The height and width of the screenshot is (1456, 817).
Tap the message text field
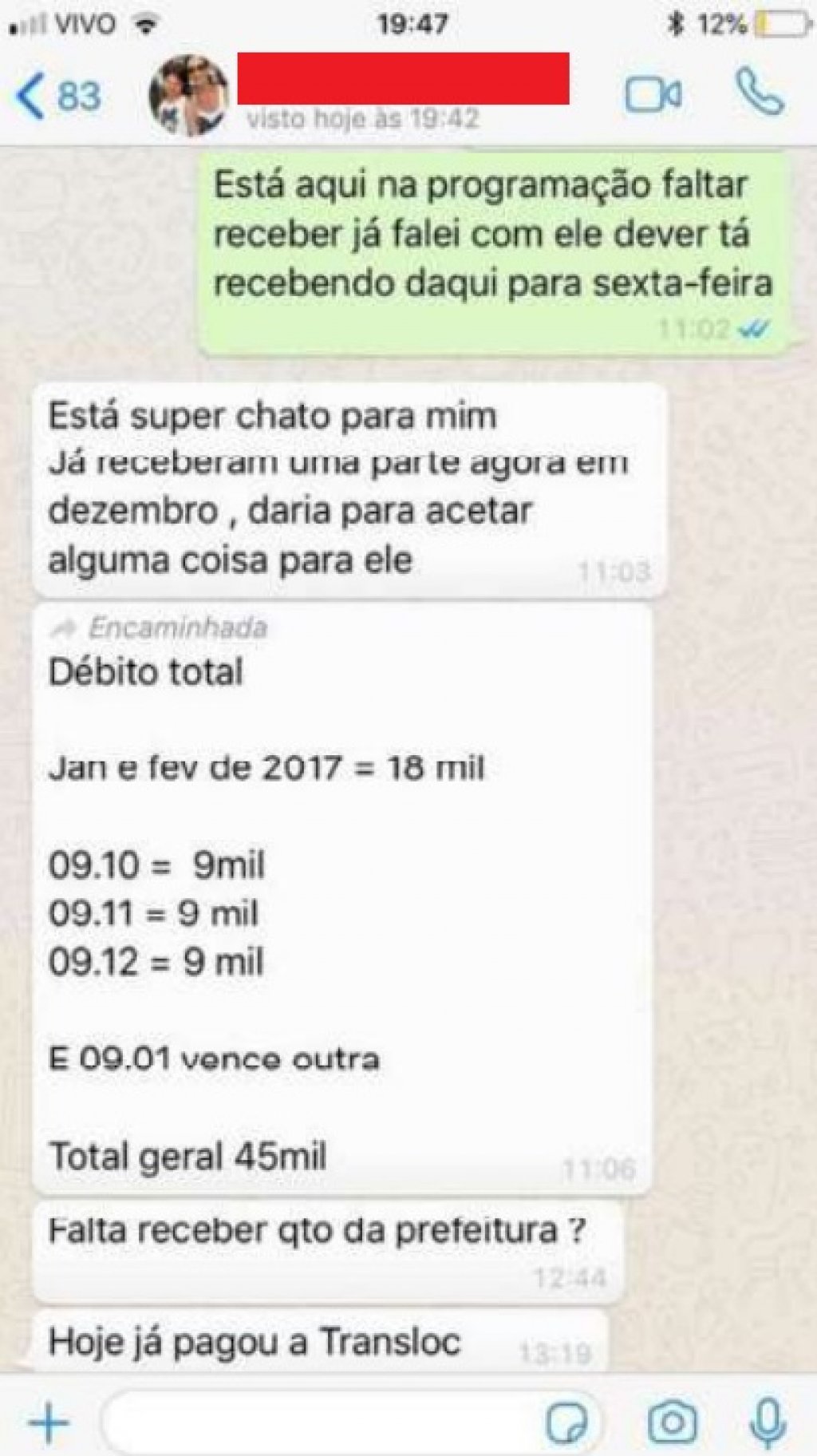click(319, 1422)
